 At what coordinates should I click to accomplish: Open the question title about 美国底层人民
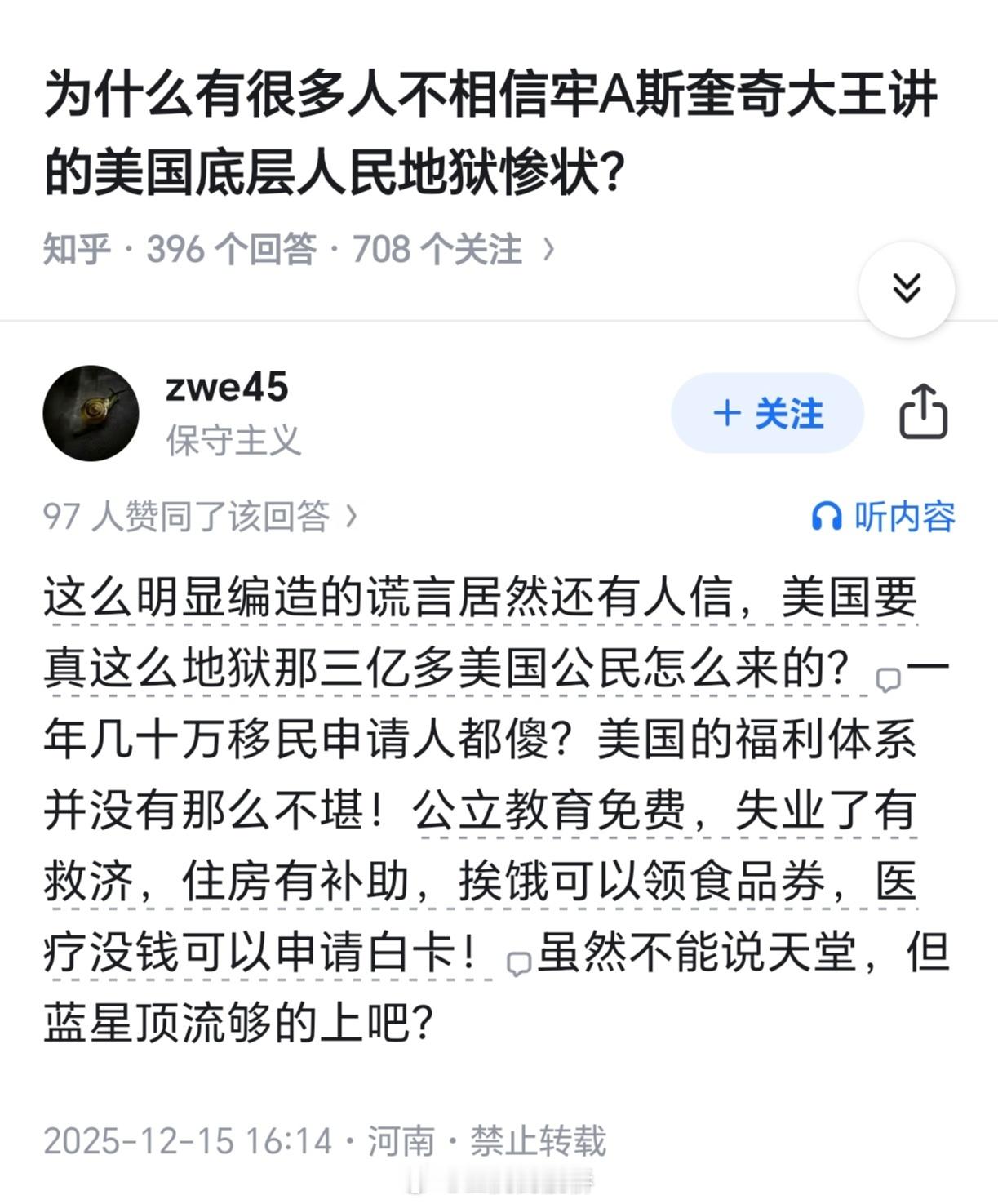click(490, 131)
